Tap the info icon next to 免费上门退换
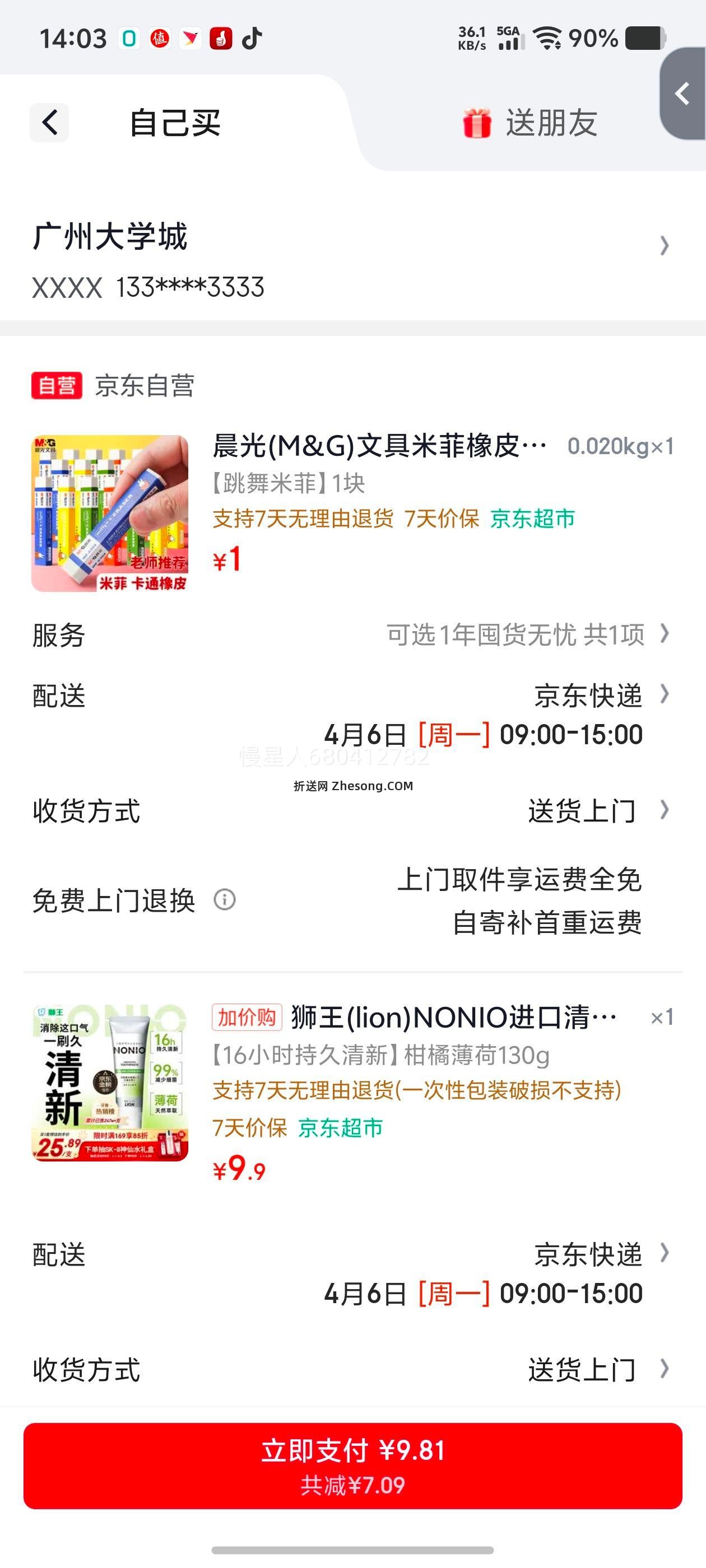Screen dimensions: 706x1568 click(x=225, y=898)
